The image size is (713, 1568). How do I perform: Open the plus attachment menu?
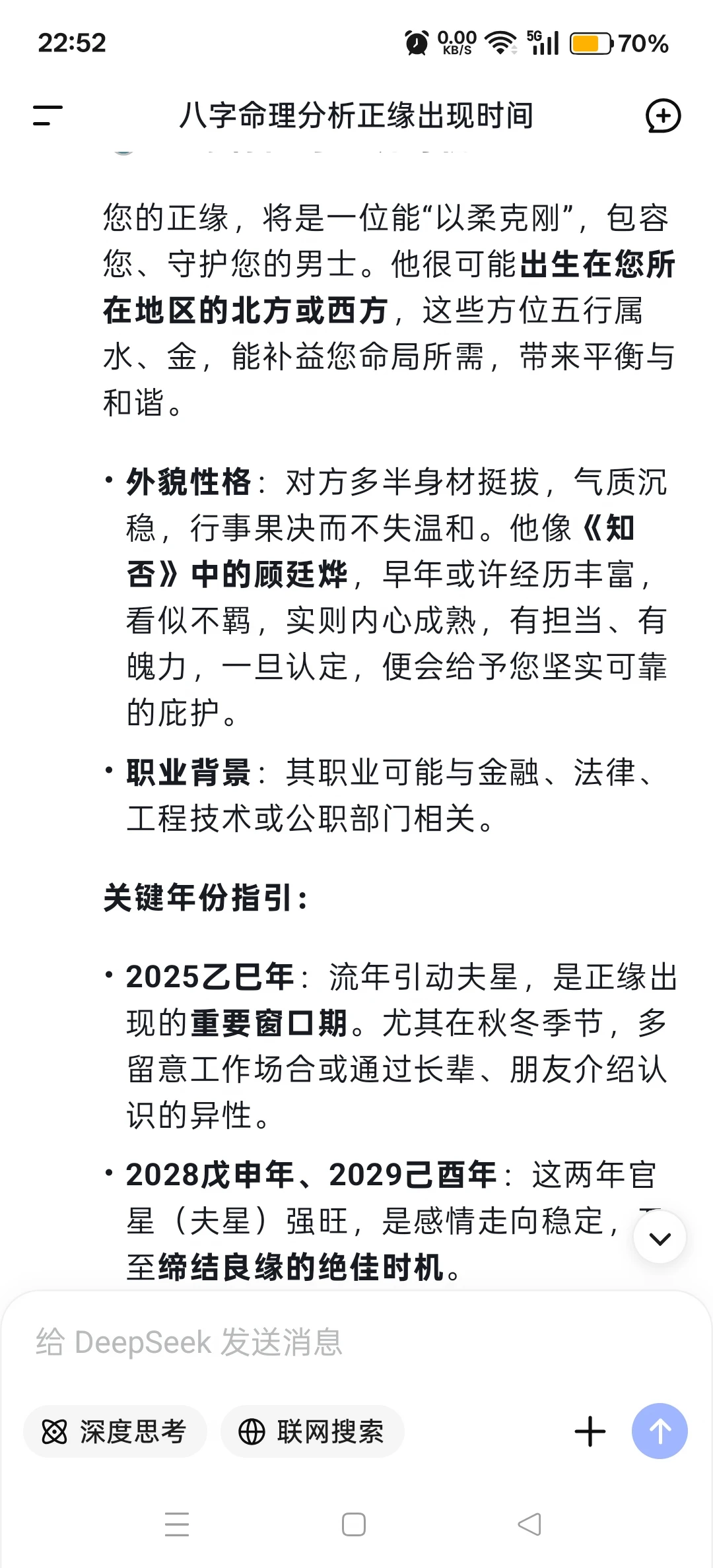(x=590, y=1431)
